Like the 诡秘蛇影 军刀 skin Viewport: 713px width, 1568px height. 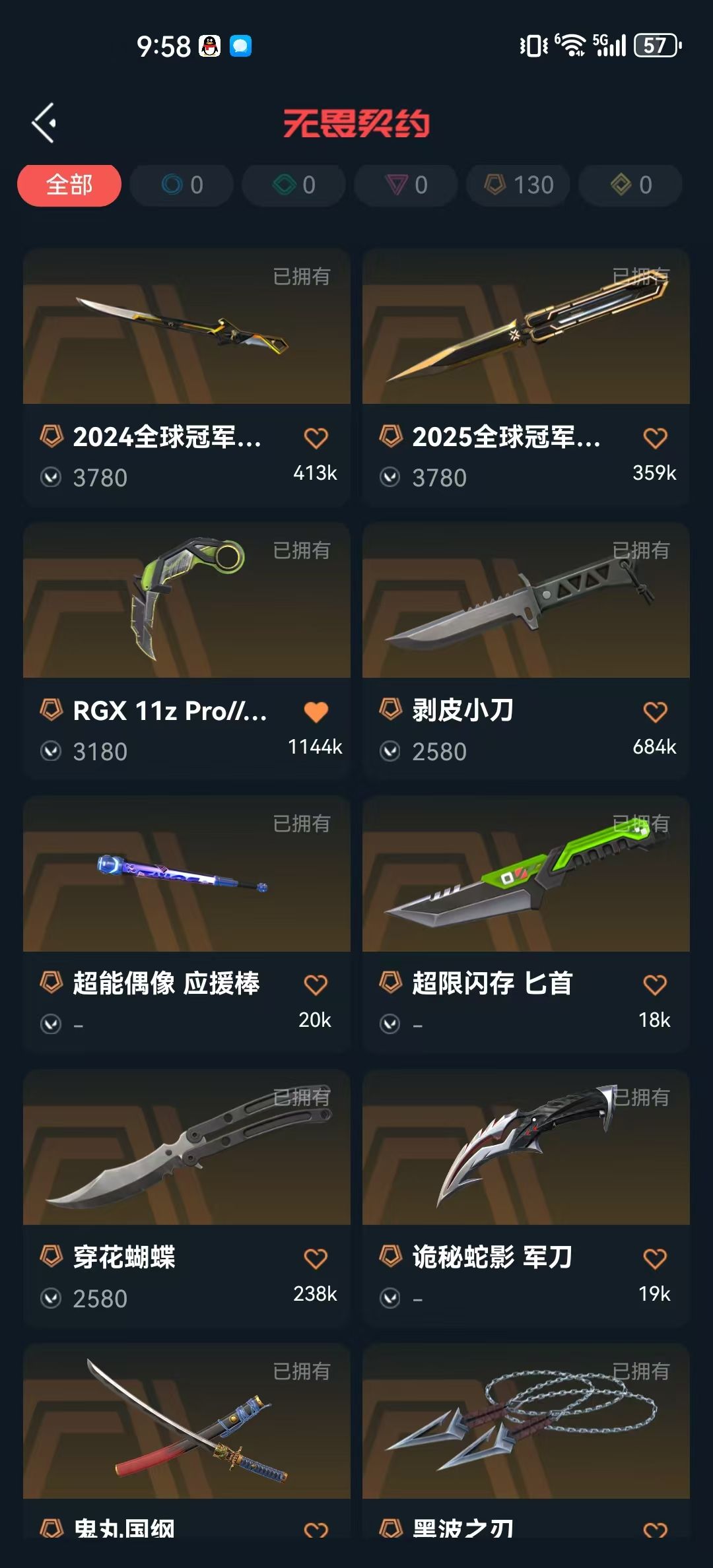pyautogui.click(x=655, y=1259)
